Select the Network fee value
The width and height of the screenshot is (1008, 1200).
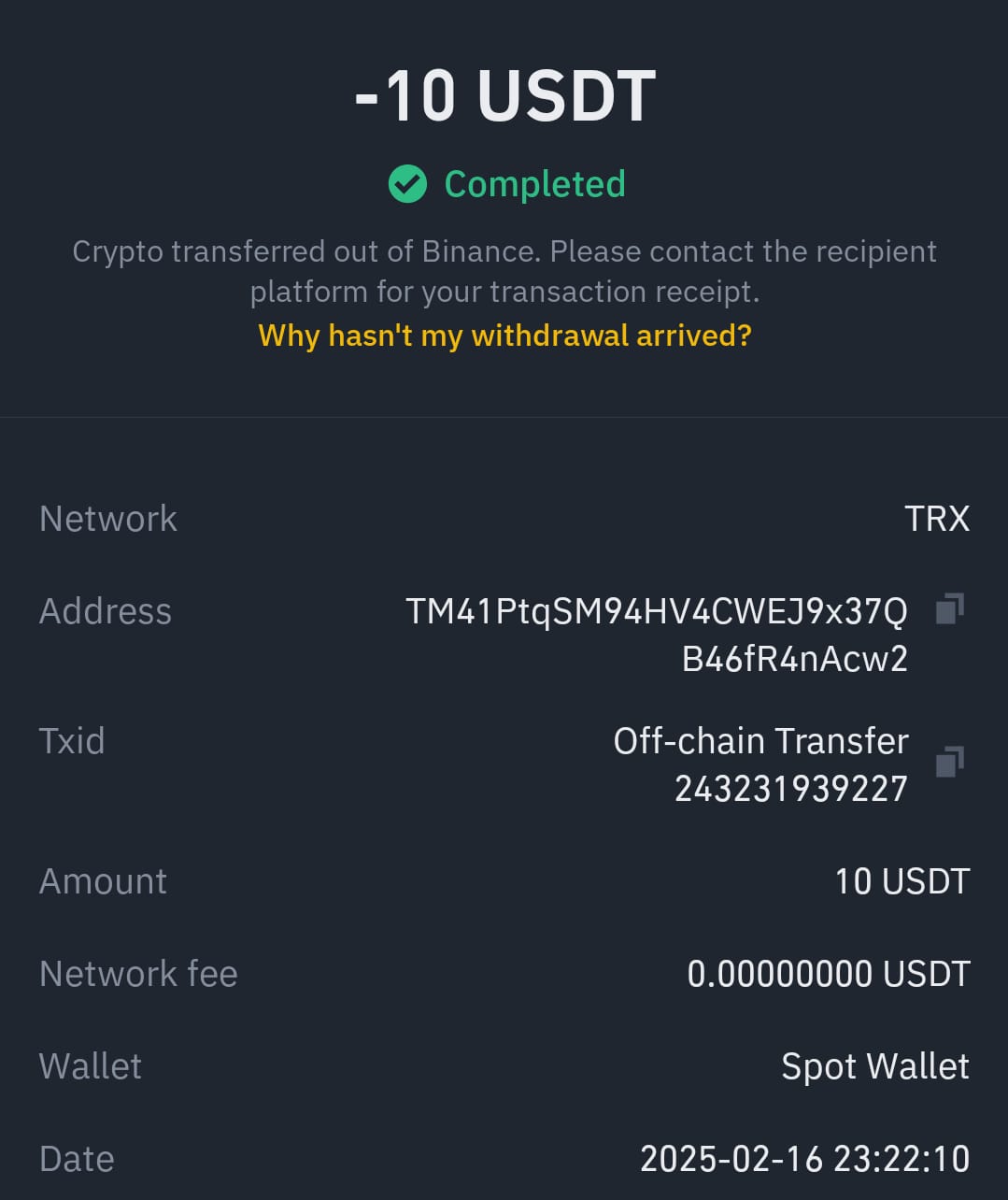pyautogui.click(x=828, y=973)
